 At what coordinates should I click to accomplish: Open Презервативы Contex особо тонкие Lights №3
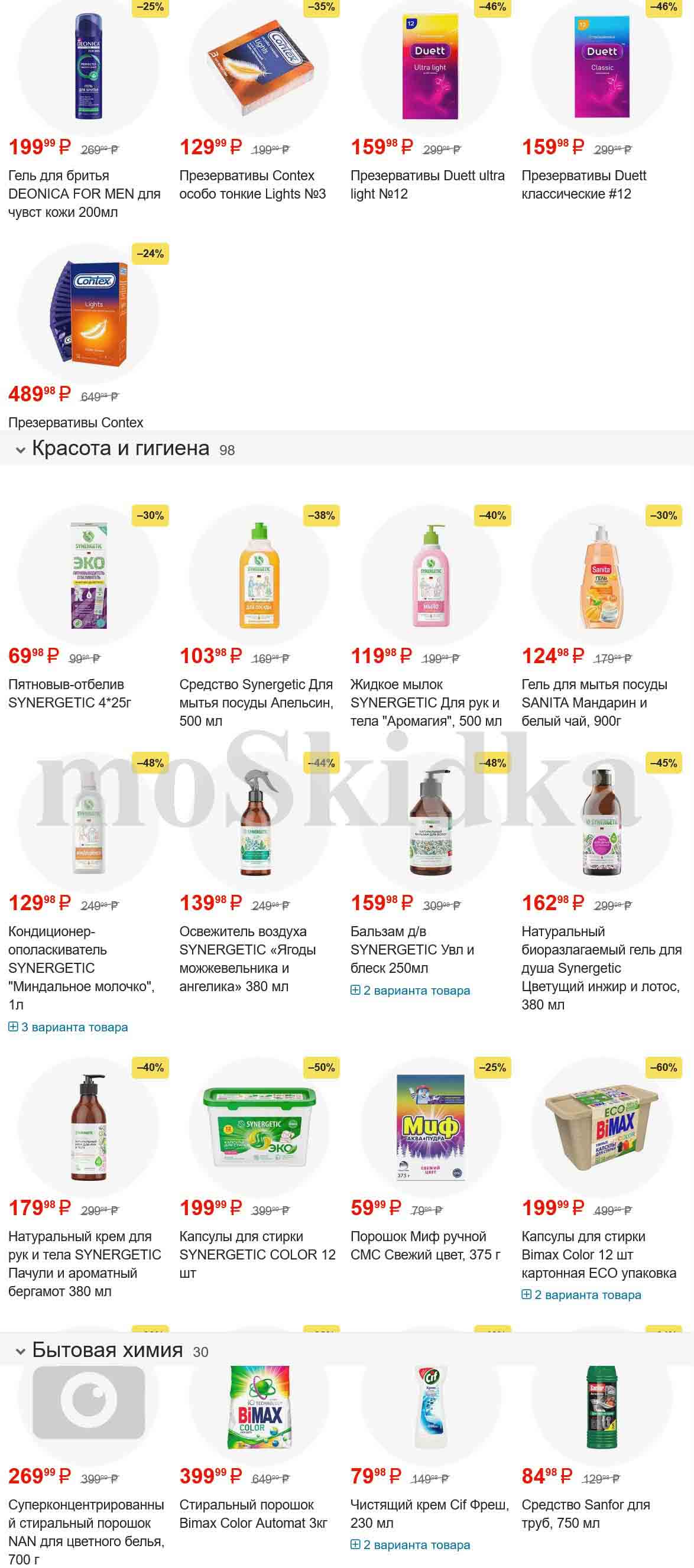coord(252,184)
